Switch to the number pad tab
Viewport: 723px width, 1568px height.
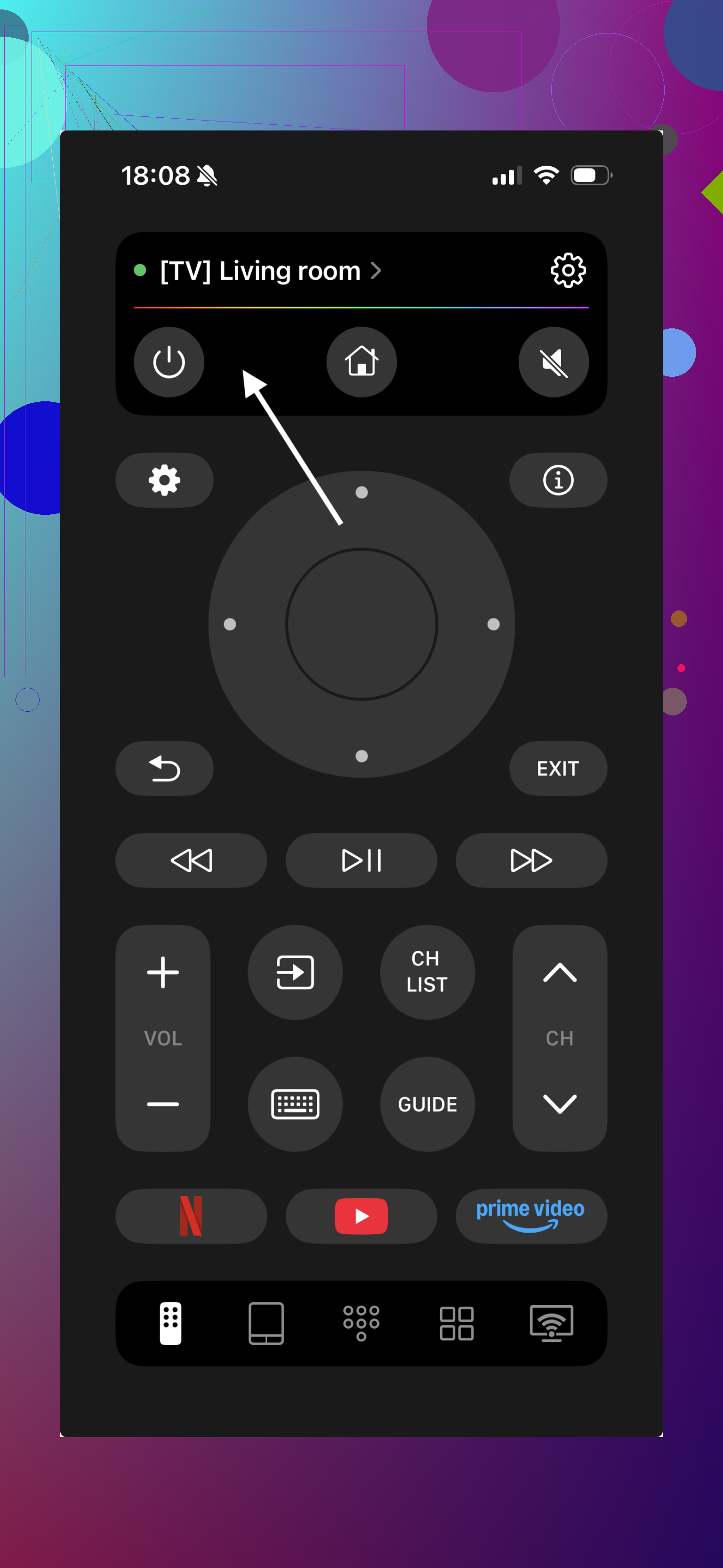[x=361, y=1323]
